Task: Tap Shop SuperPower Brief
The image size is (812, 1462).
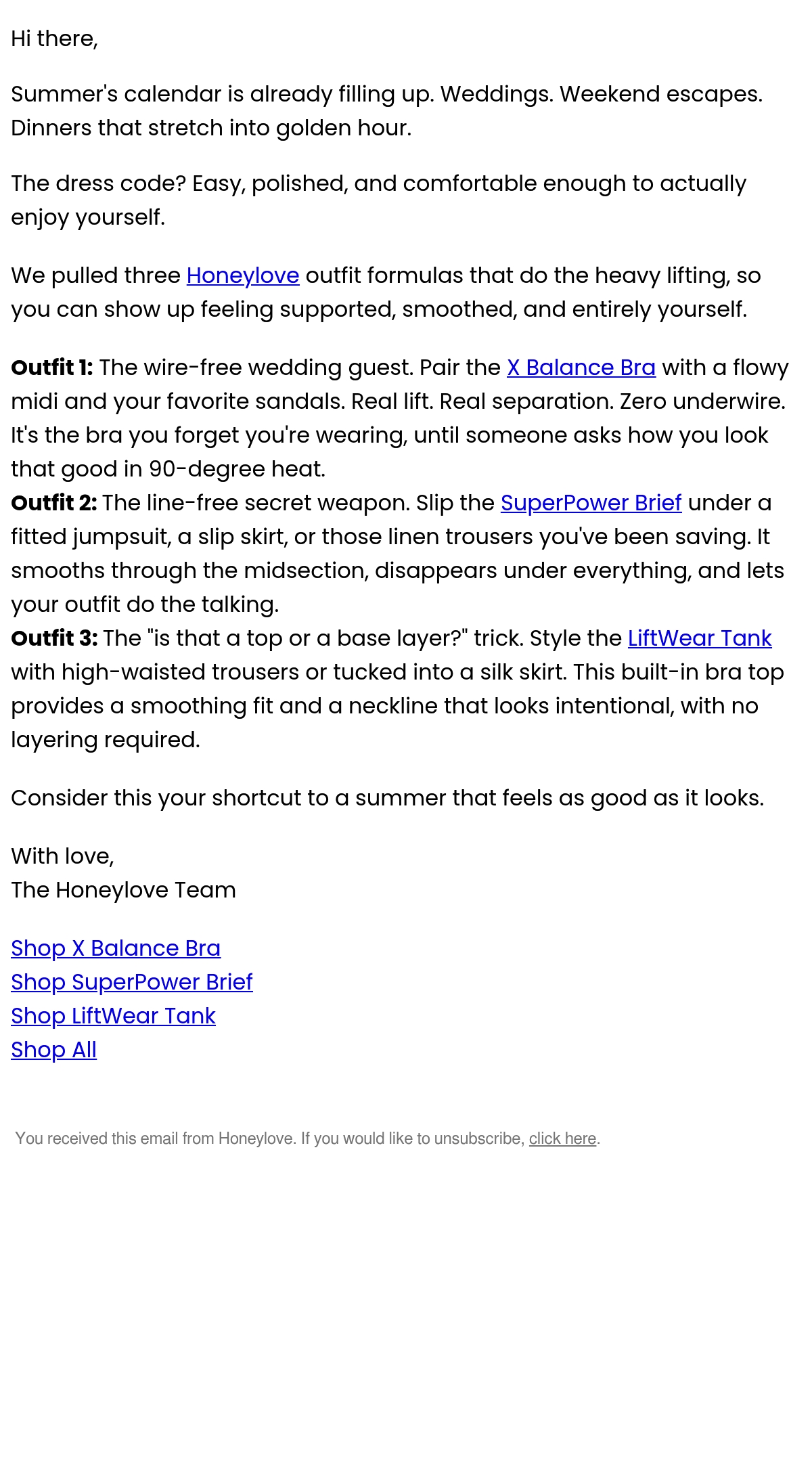Action: click(132, 982)
